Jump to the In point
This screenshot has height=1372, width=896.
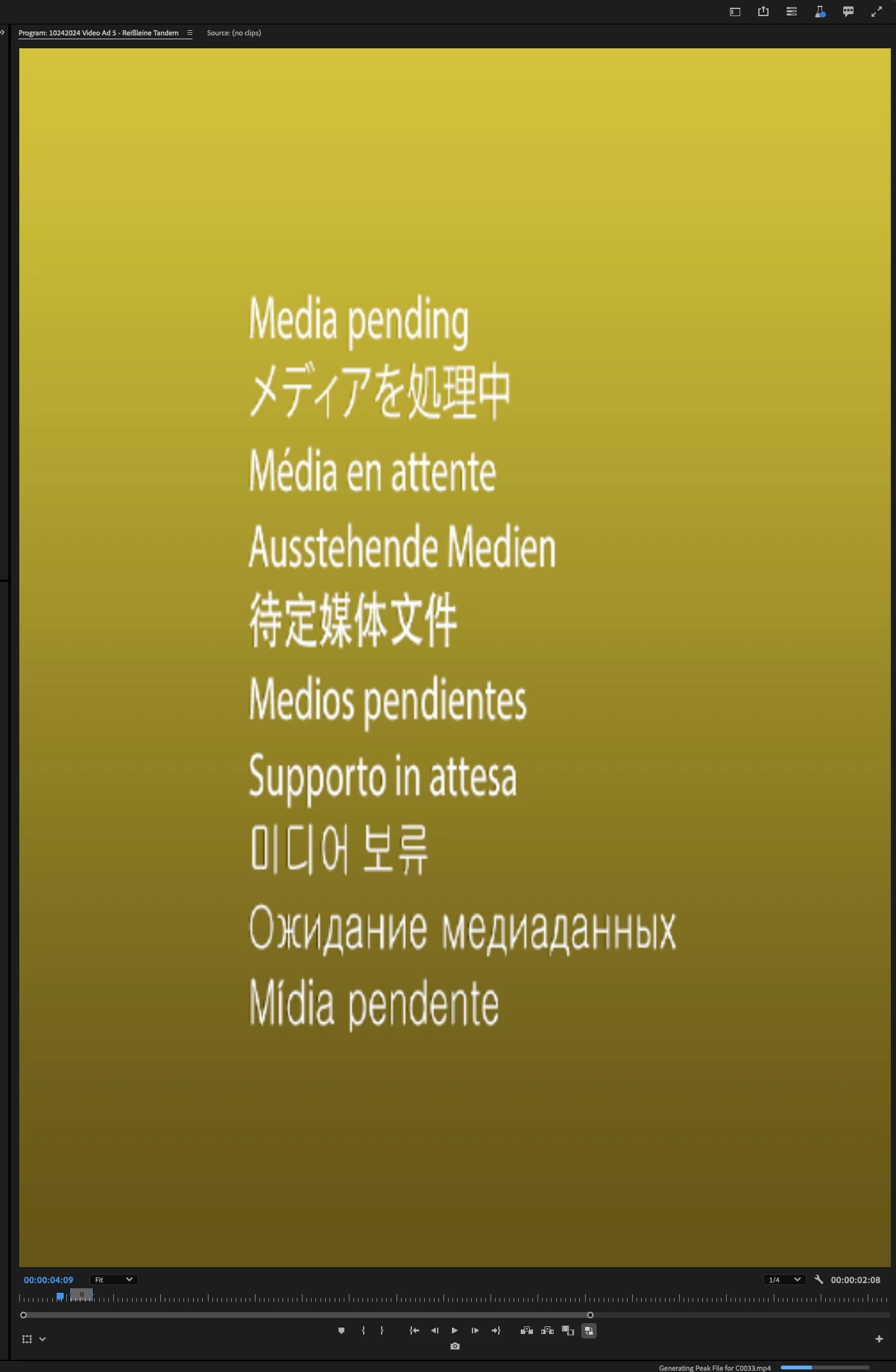pyautogui.click(x=414, y=1330)
